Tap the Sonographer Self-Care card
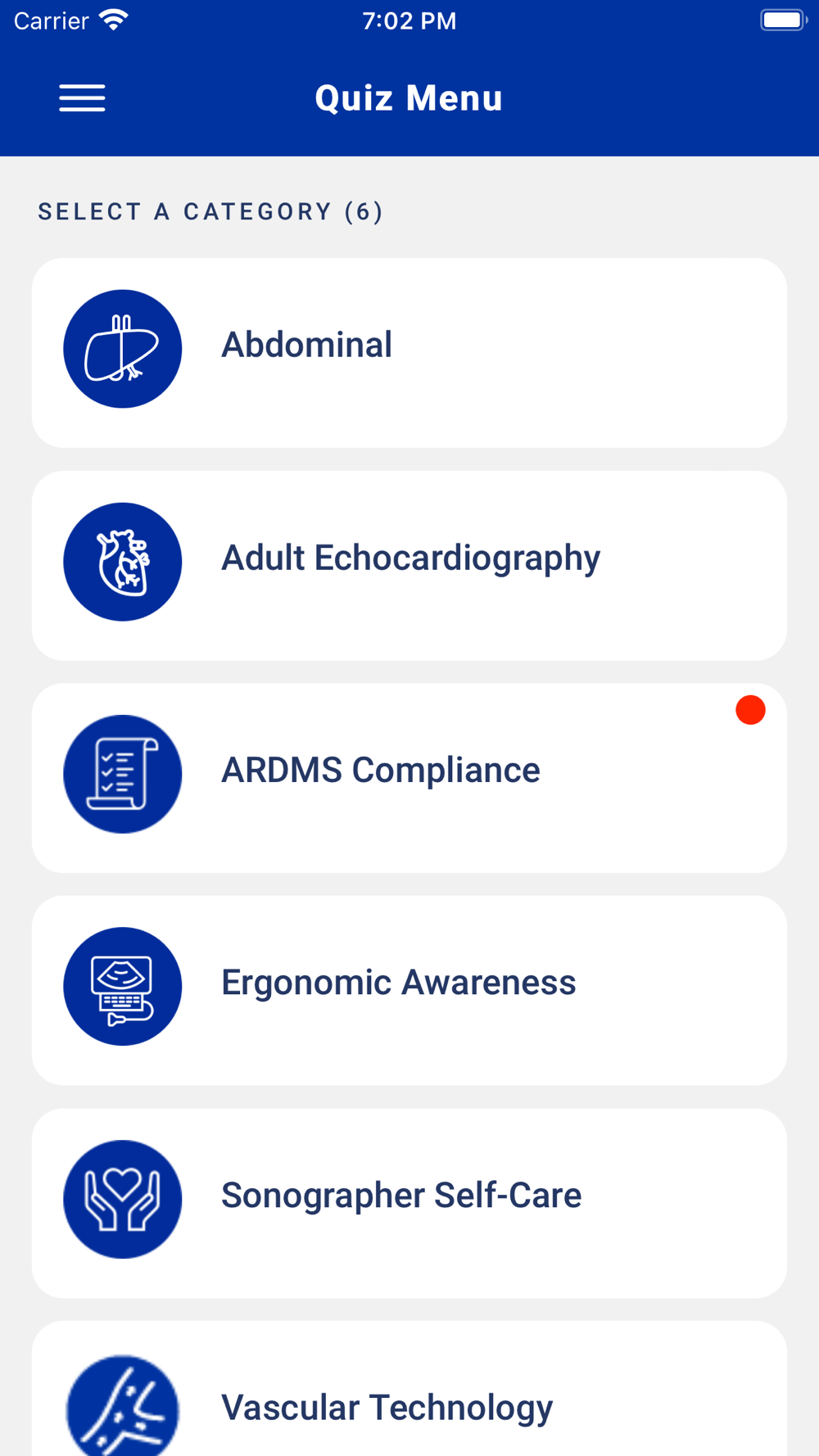819x1456 pixels. [409, 1203]
